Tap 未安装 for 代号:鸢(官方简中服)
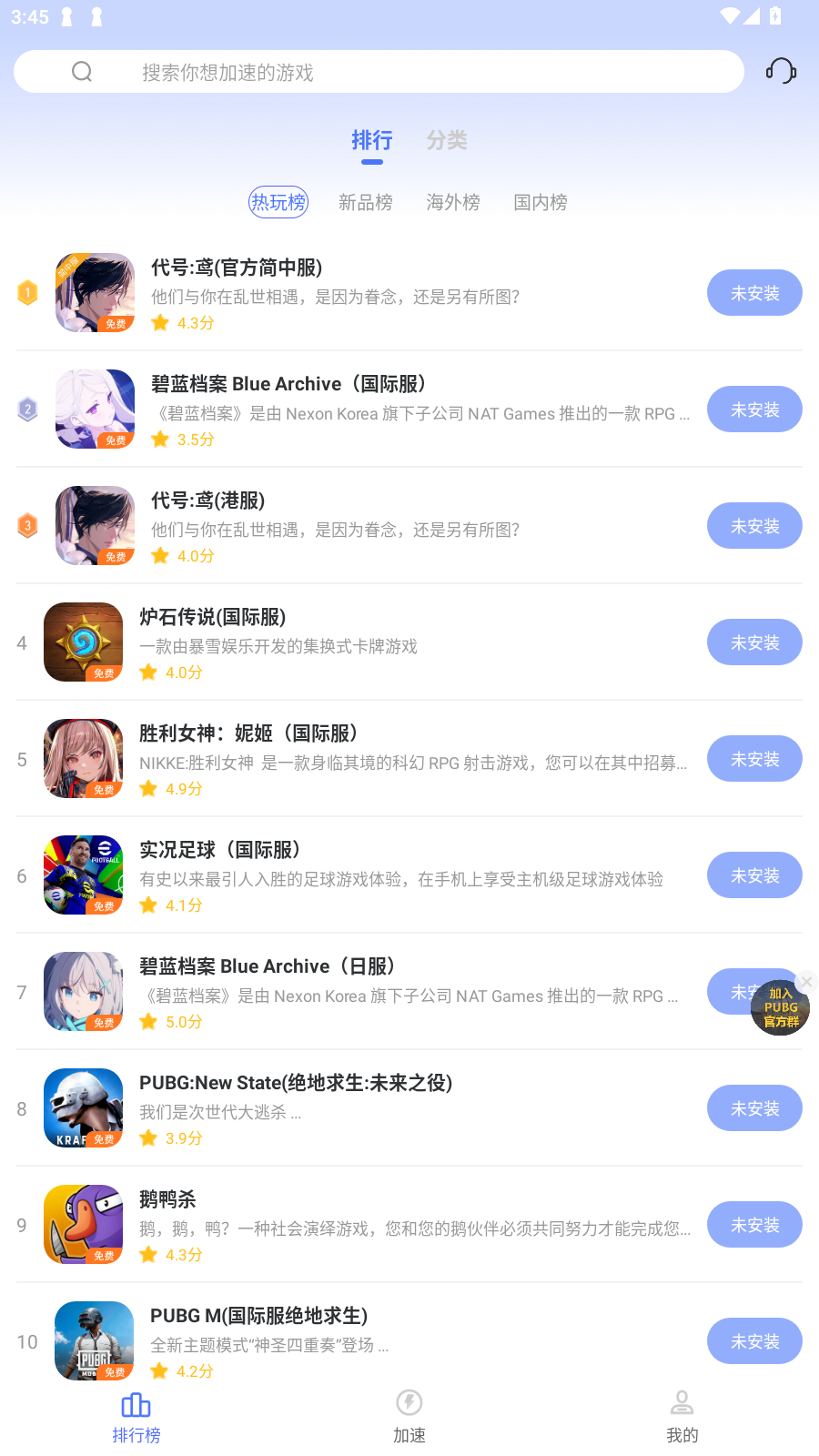The height and width of the screenshot is (1456, 819). pos(754,293)
